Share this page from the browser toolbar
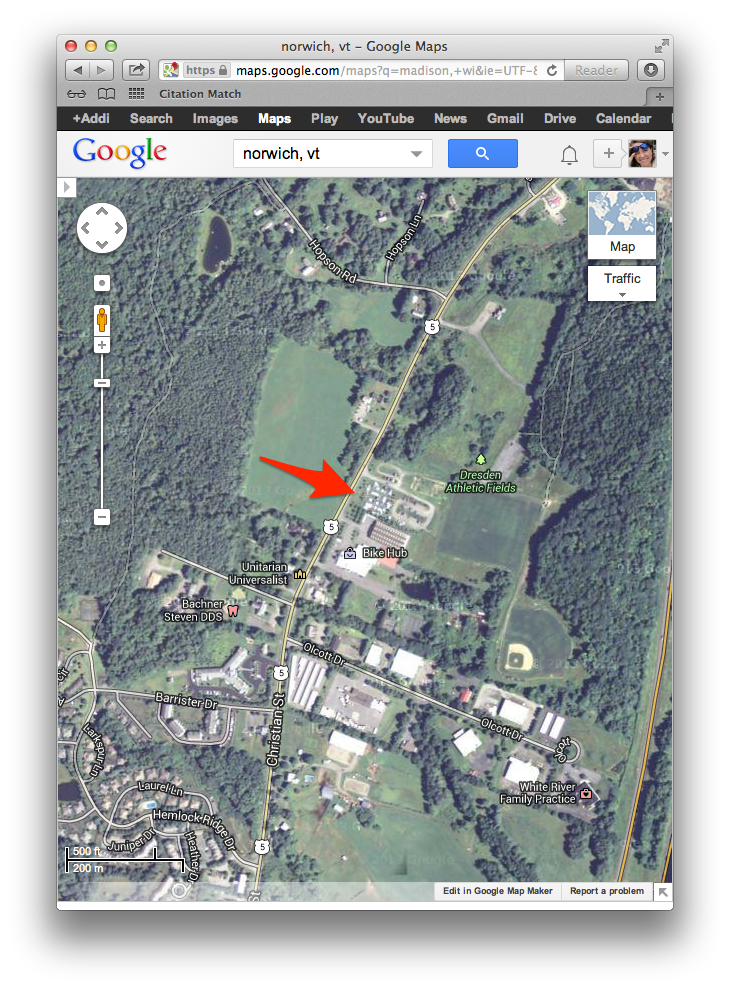Screen dimensions: 730x989 [135, 70]
